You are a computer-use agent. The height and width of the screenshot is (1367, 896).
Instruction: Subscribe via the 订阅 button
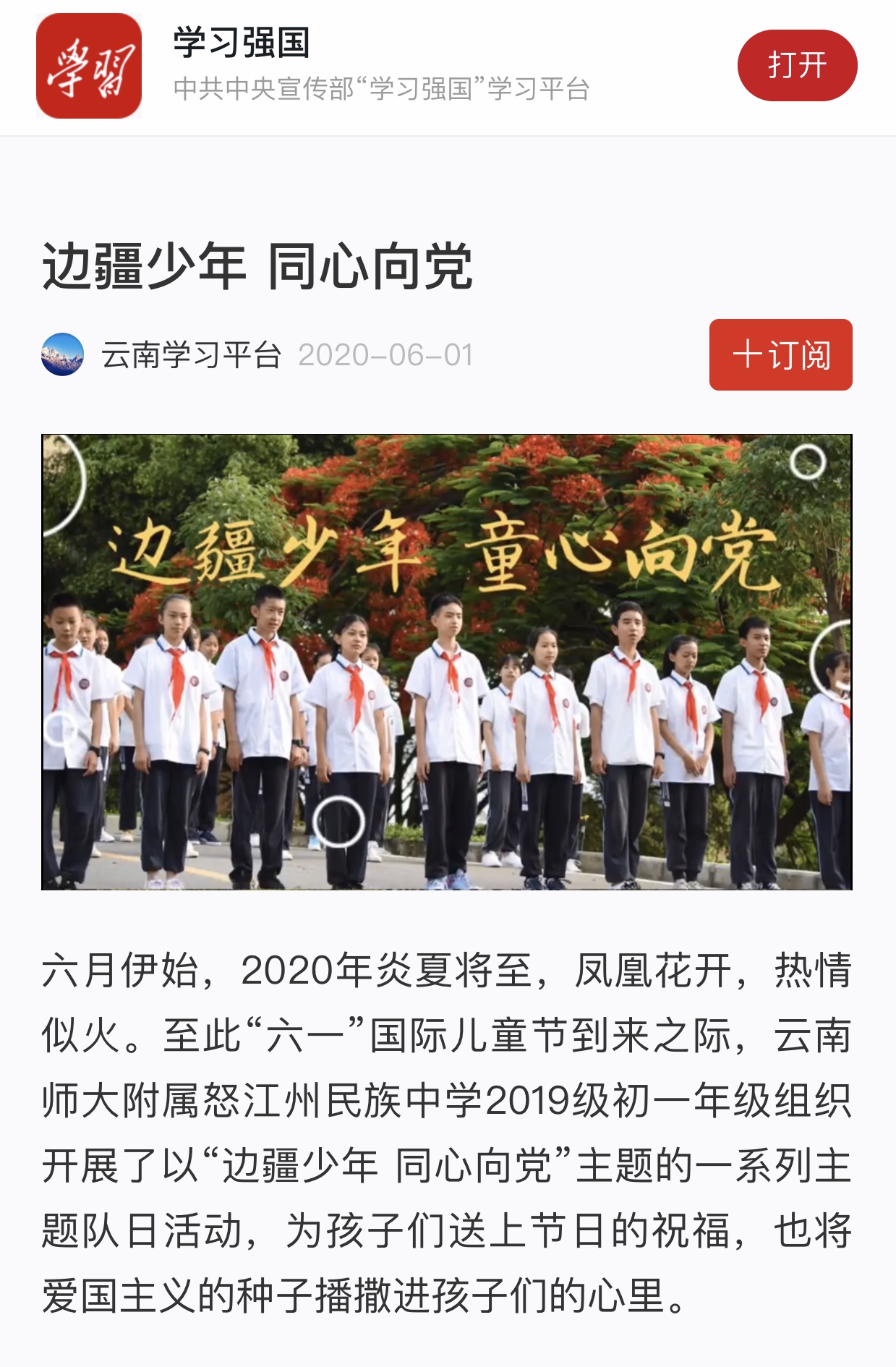[780, 354]
